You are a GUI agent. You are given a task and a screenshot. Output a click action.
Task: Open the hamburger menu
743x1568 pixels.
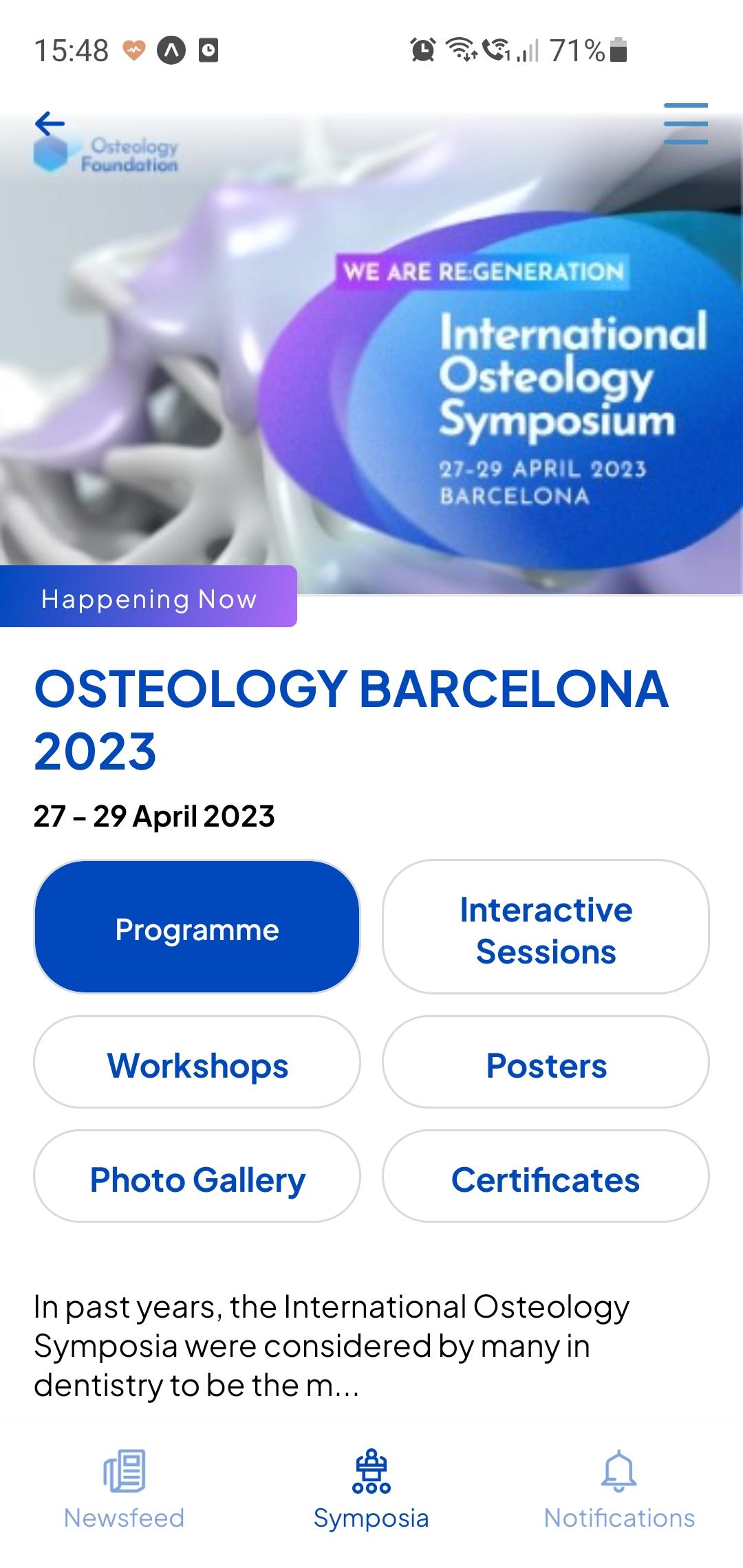tap(686, 124)
